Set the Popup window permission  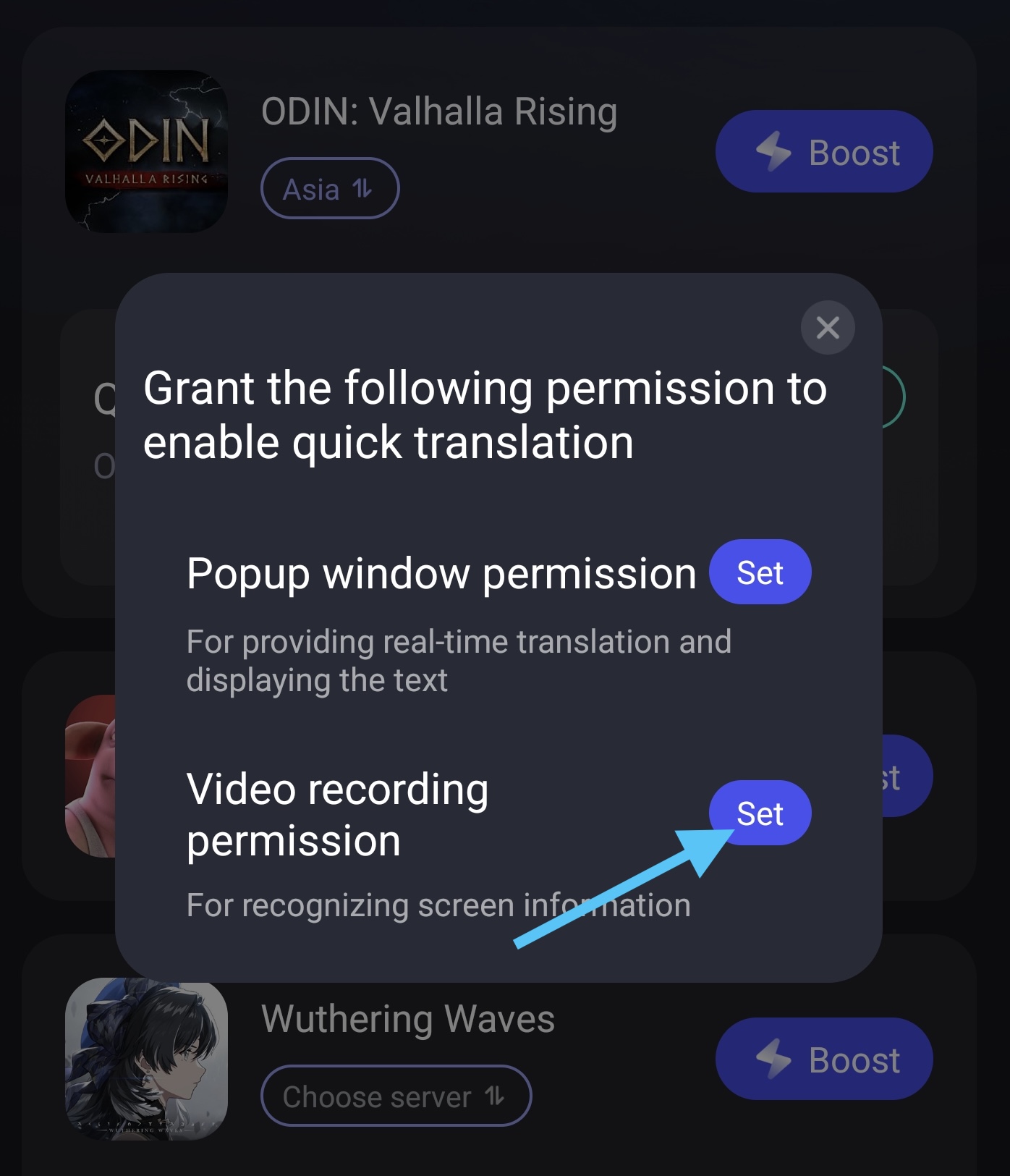coord(760,572)
